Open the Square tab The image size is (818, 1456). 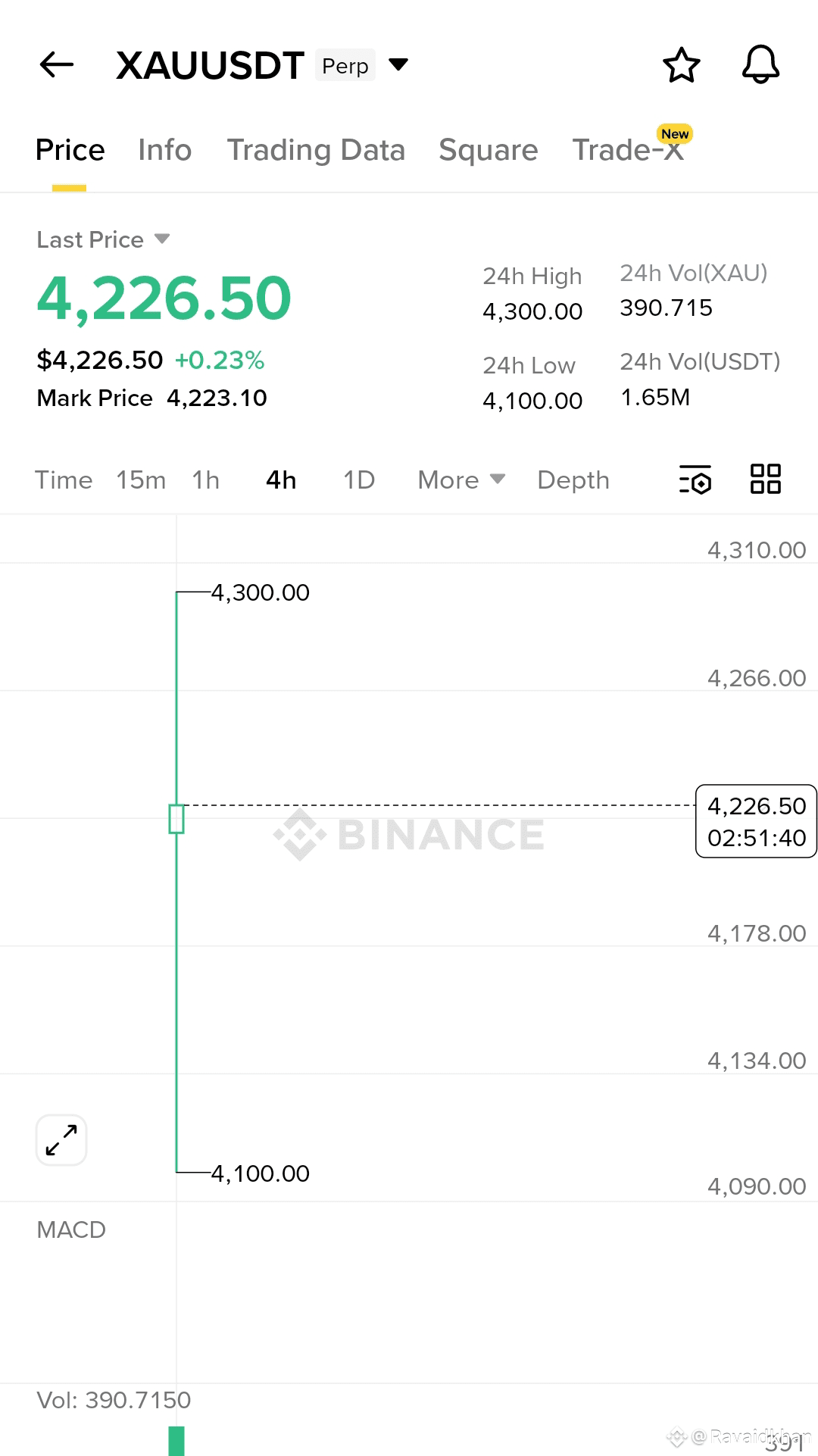click(x=488, y=149)
